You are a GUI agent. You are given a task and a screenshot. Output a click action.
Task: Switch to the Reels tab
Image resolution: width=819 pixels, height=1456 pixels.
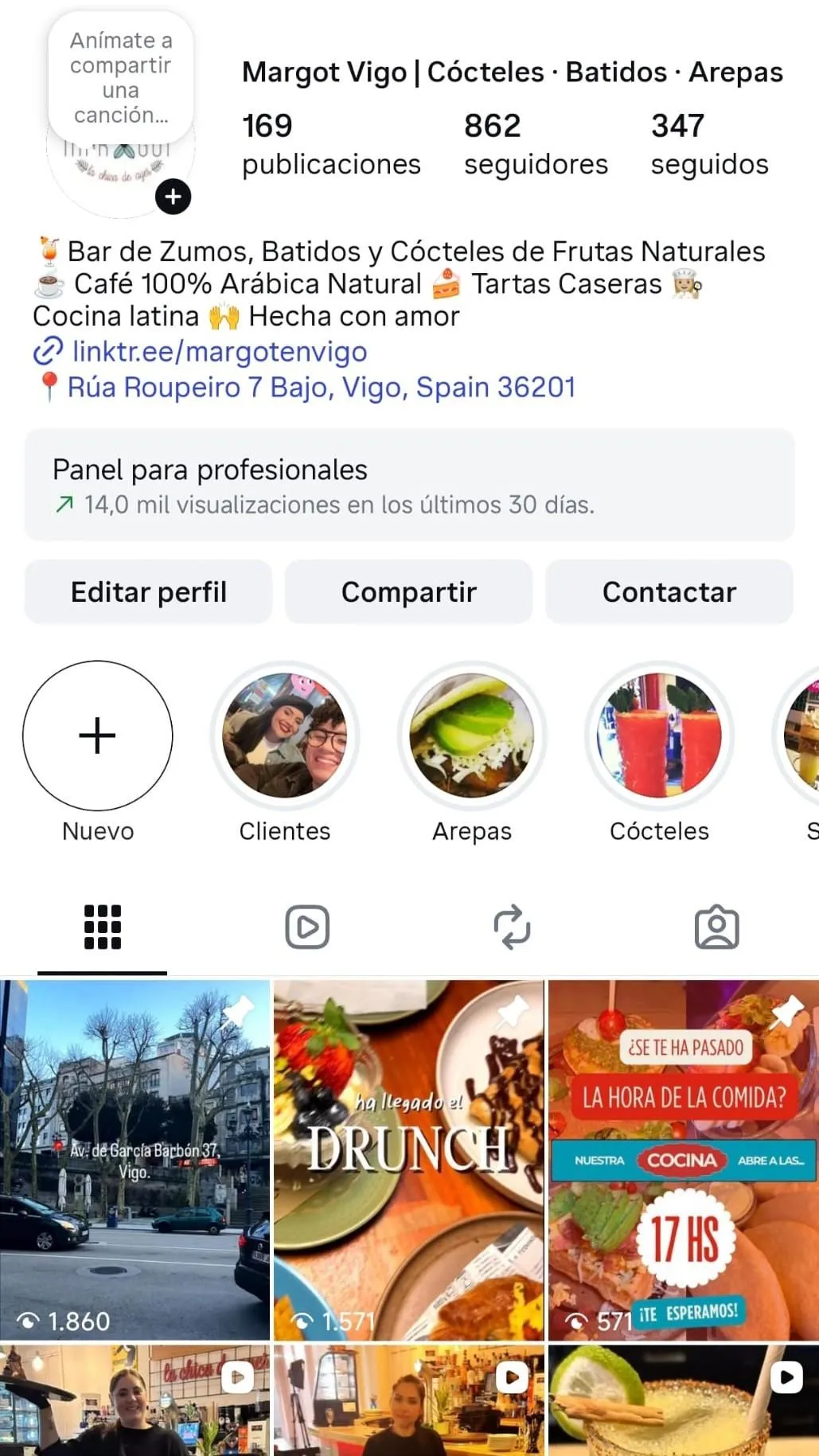pos(307,927)
